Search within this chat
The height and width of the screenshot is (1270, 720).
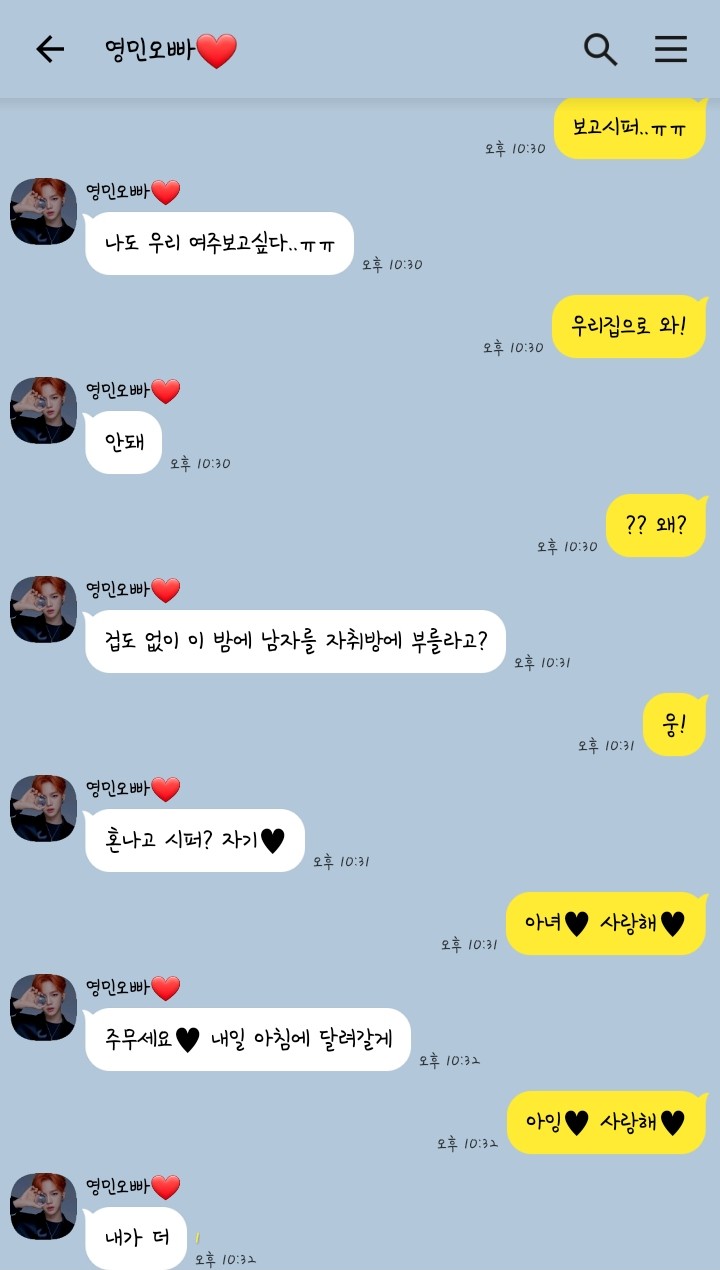point(600,49)
